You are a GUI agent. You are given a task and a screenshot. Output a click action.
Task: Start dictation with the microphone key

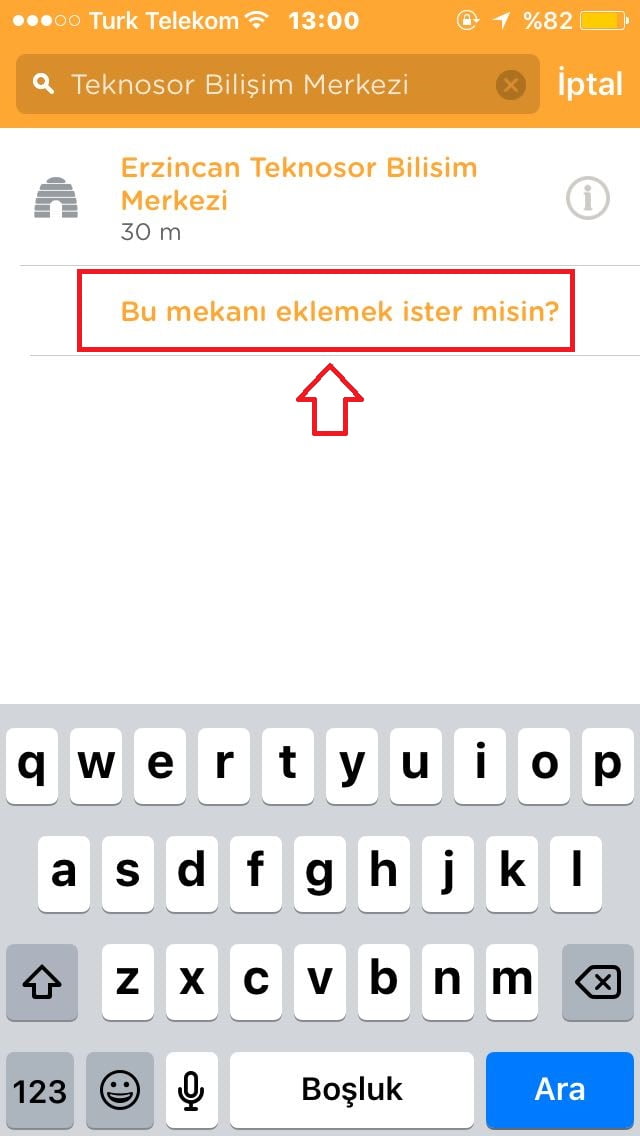coord(192,1089)
